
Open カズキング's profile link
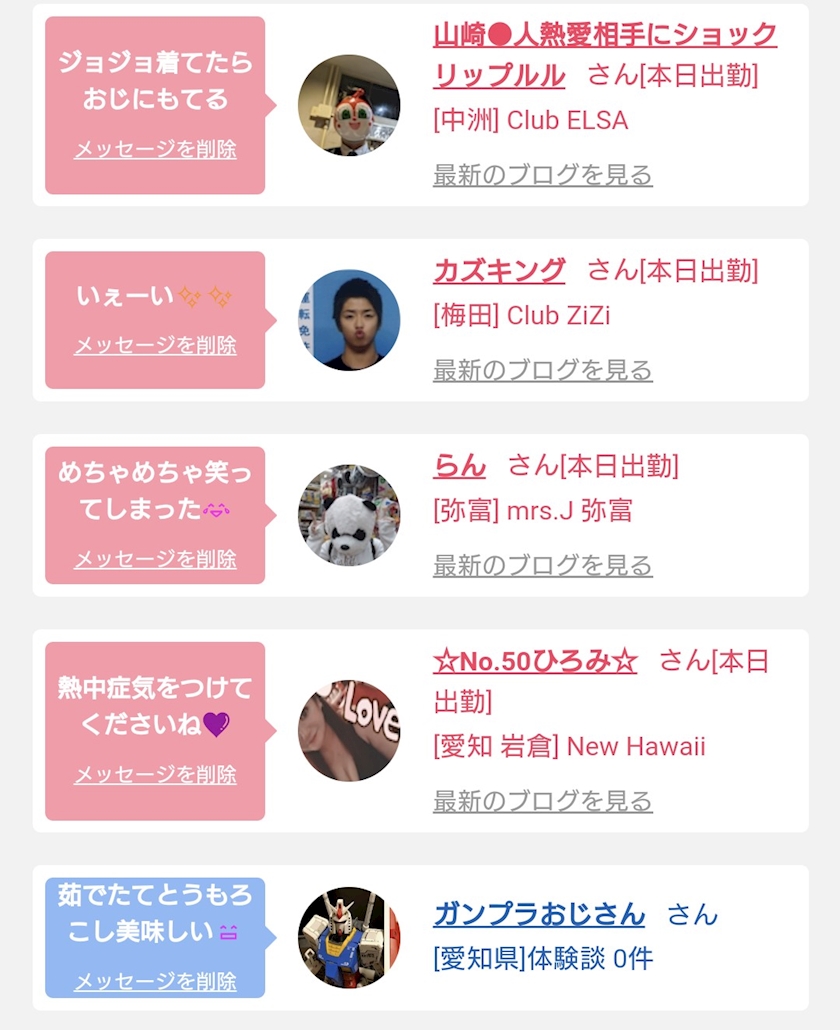tap(499, 271)
